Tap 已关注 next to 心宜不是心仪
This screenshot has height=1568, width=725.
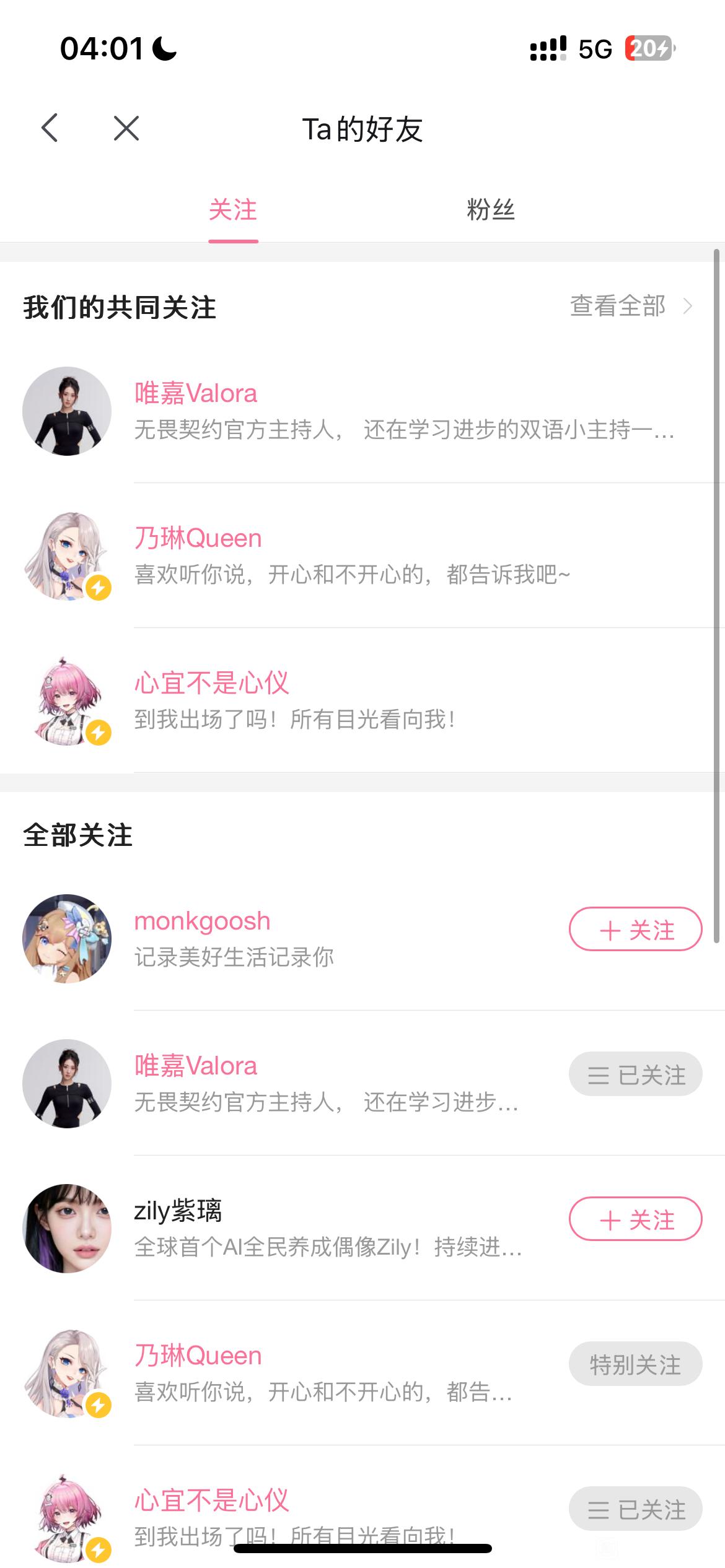click(635, 1509)
